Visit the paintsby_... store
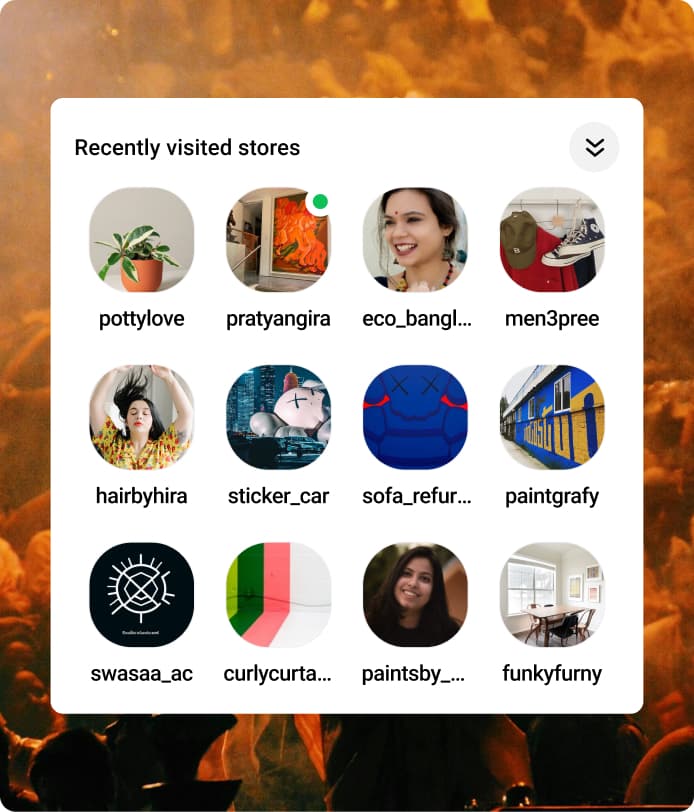 [415, 595]
